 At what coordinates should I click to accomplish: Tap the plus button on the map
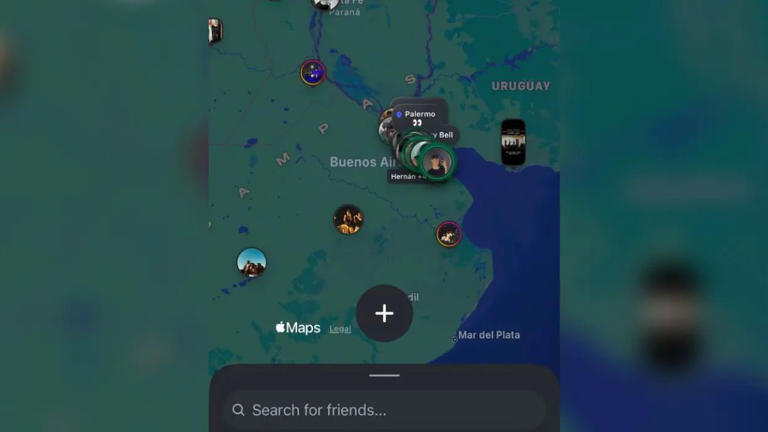click(x=384, y=313)
